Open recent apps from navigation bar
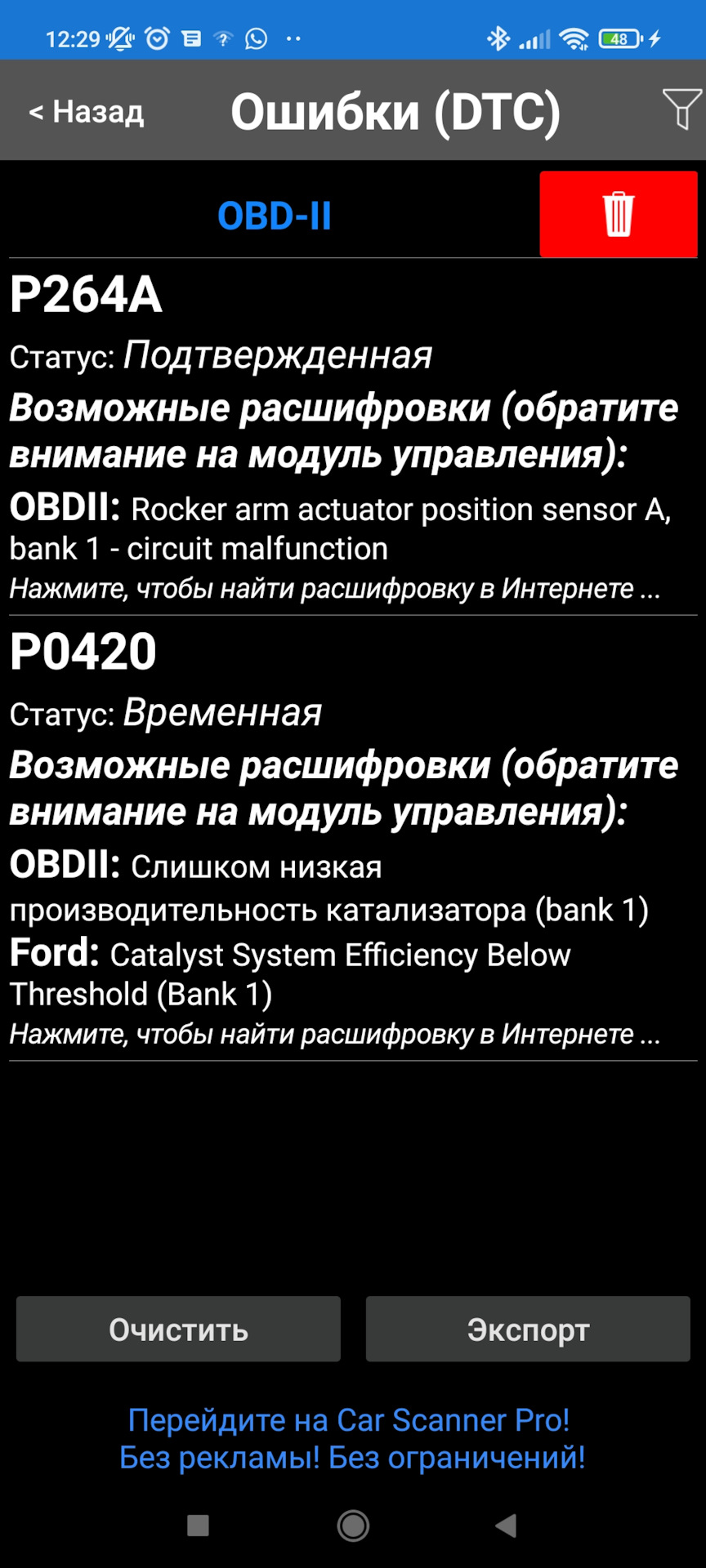The image size is (706, 1568). pos(198,1525)
